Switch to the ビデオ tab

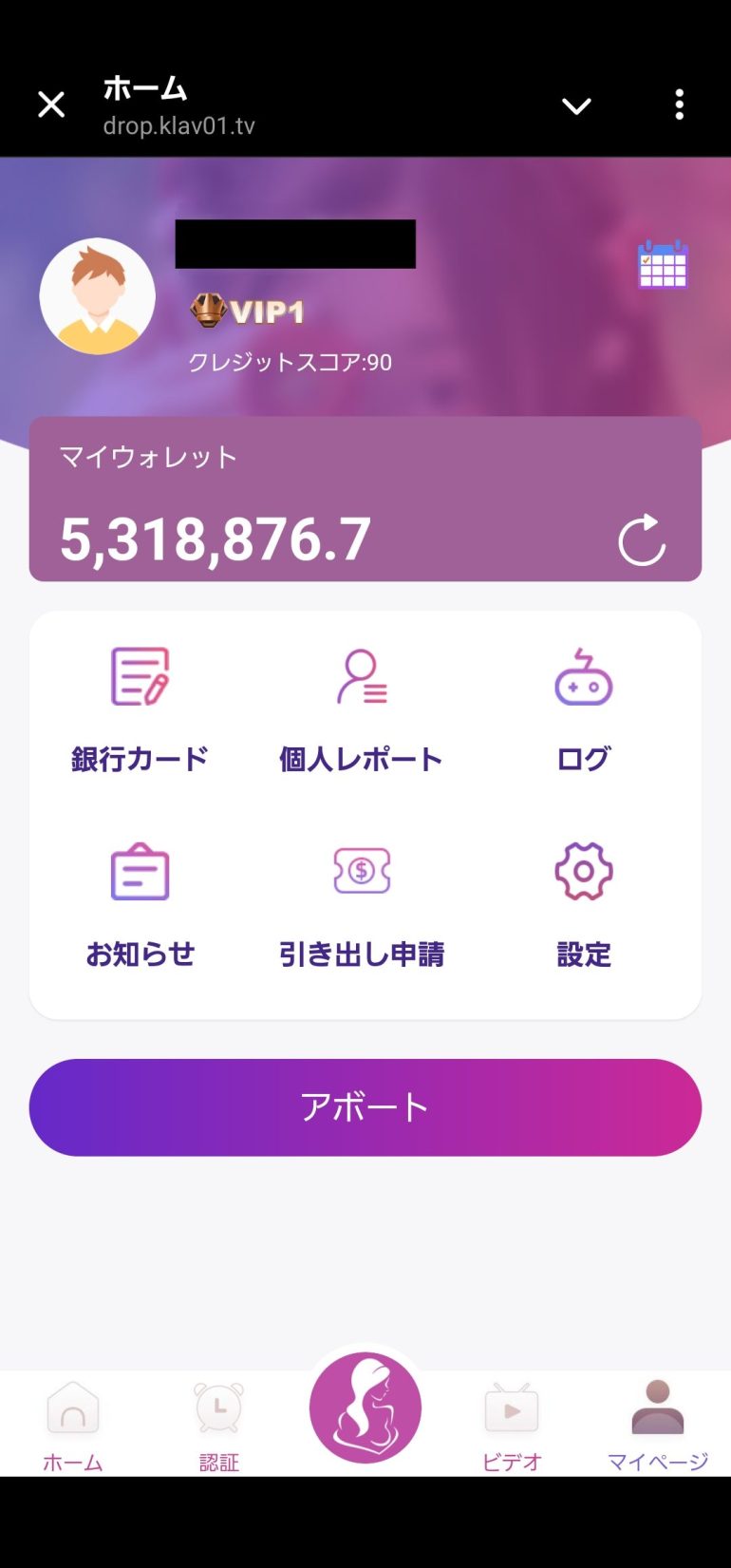[512, 1426]
